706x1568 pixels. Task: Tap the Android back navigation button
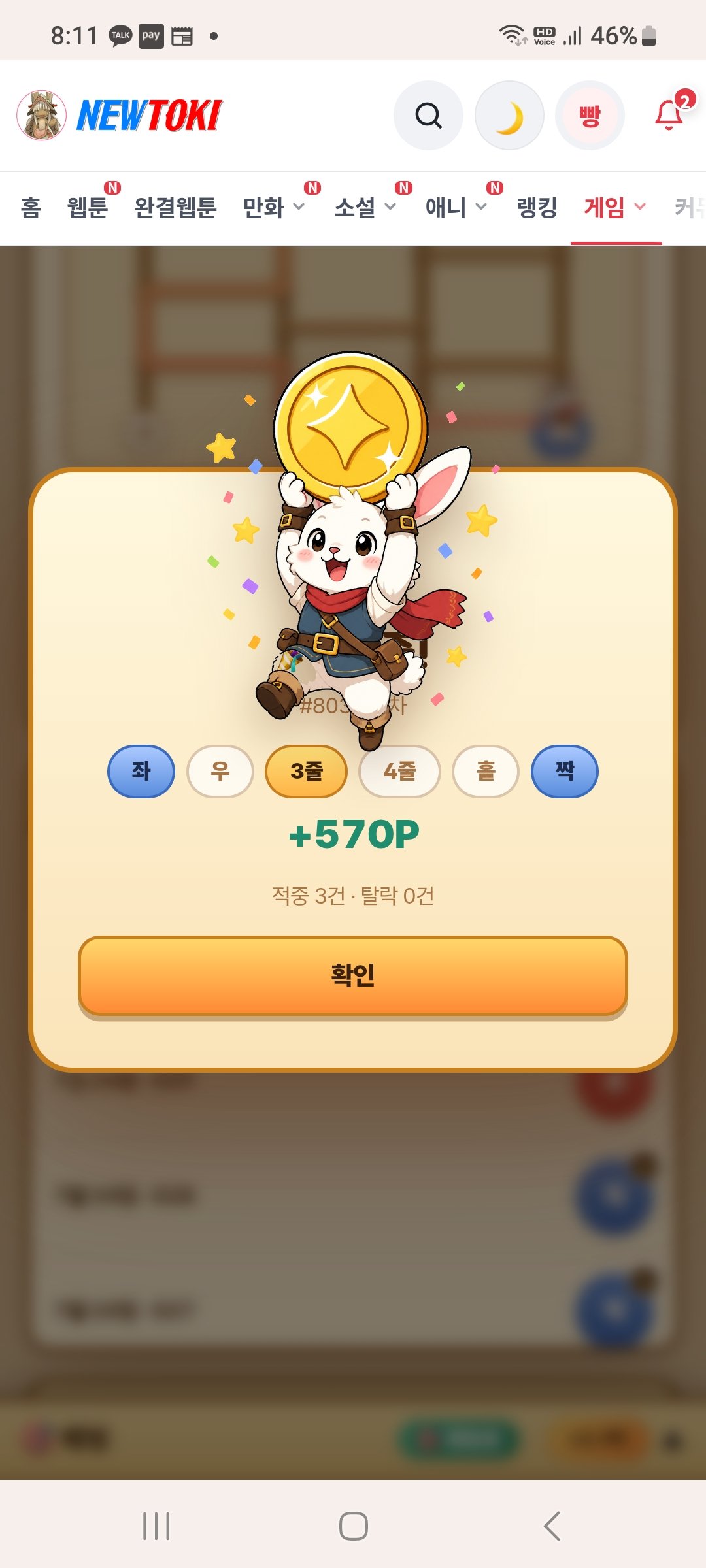(552, 1526)
